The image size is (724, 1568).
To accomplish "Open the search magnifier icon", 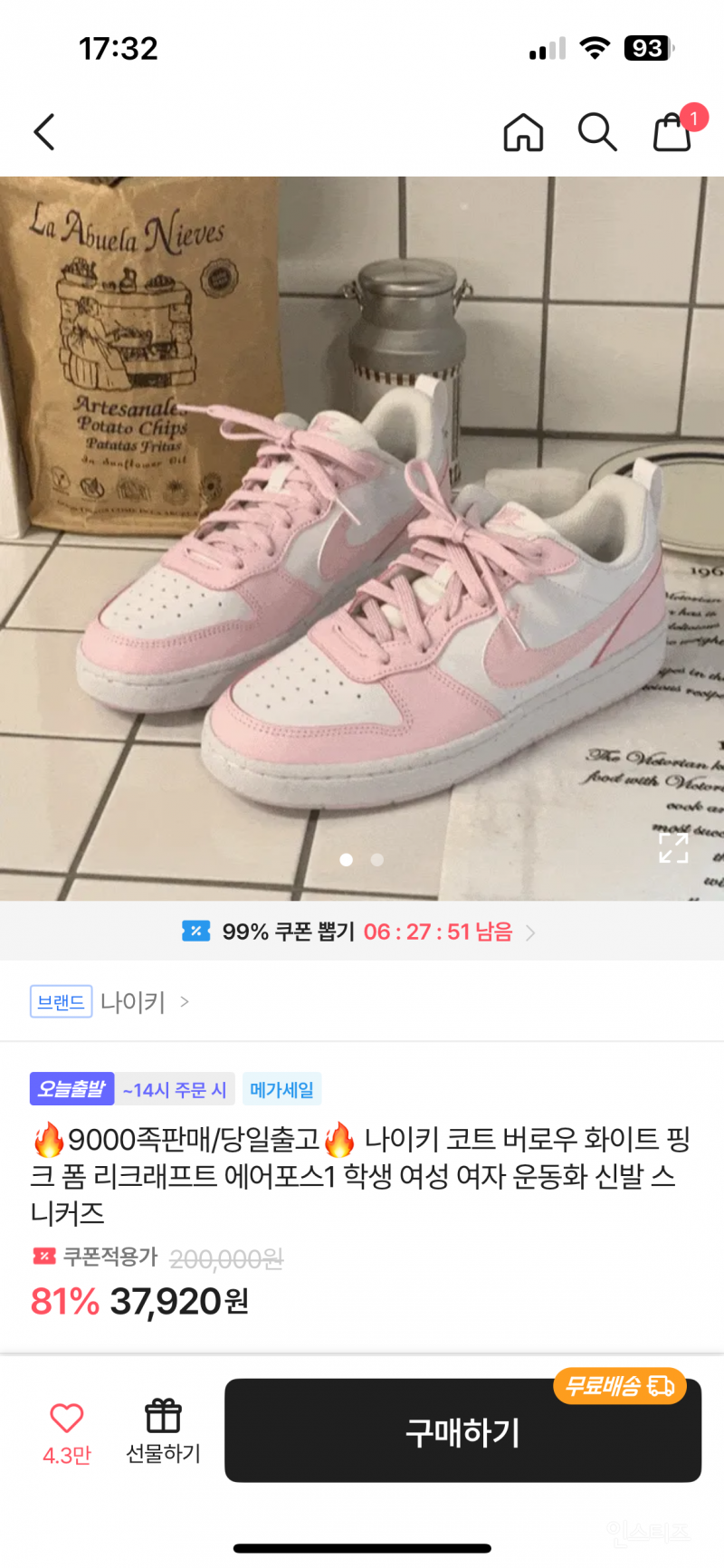I will [x=597, y=132].
